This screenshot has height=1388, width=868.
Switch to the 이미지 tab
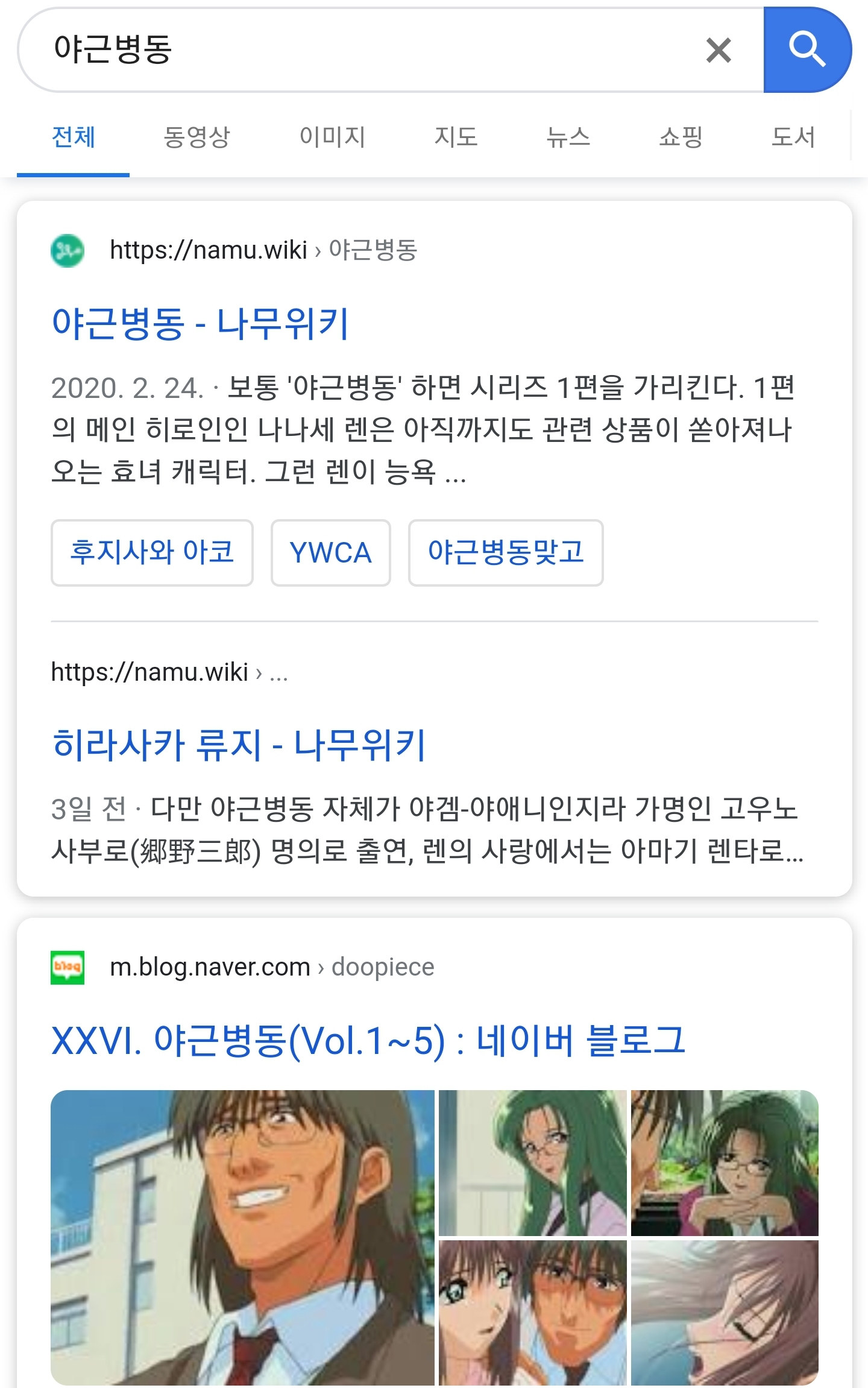(332, 137)
